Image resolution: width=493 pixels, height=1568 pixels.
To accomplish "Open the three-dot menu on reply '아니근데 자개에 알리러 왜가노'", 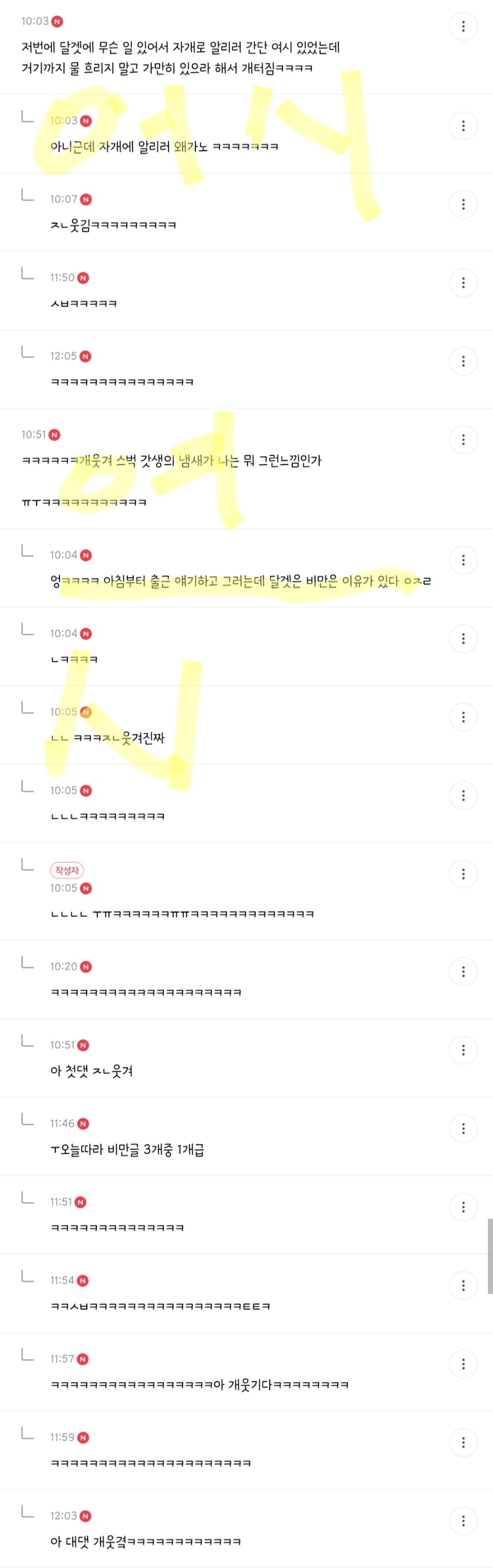I will click(463, 126).
